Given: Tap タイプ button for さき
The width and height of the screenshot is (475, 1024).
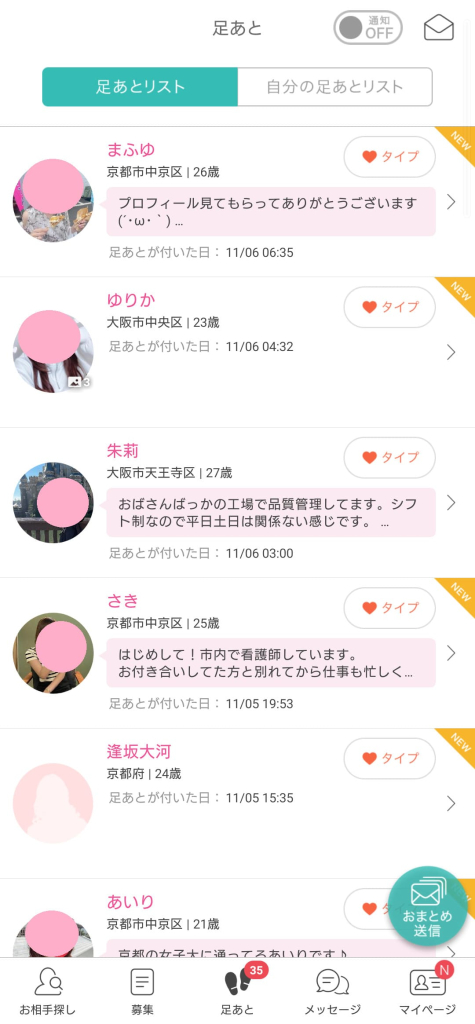Looking at the screenshot, I should pos(389,608).
